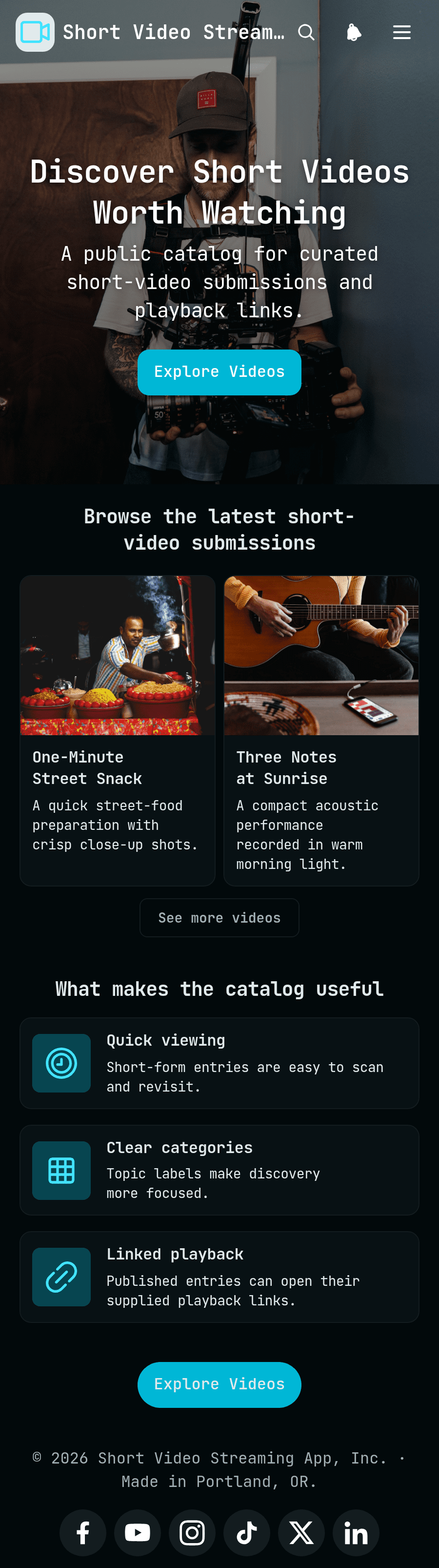This screenshot has width=439, height=1568.
Task: Open the notifications bell
Action: coord(354,32)
